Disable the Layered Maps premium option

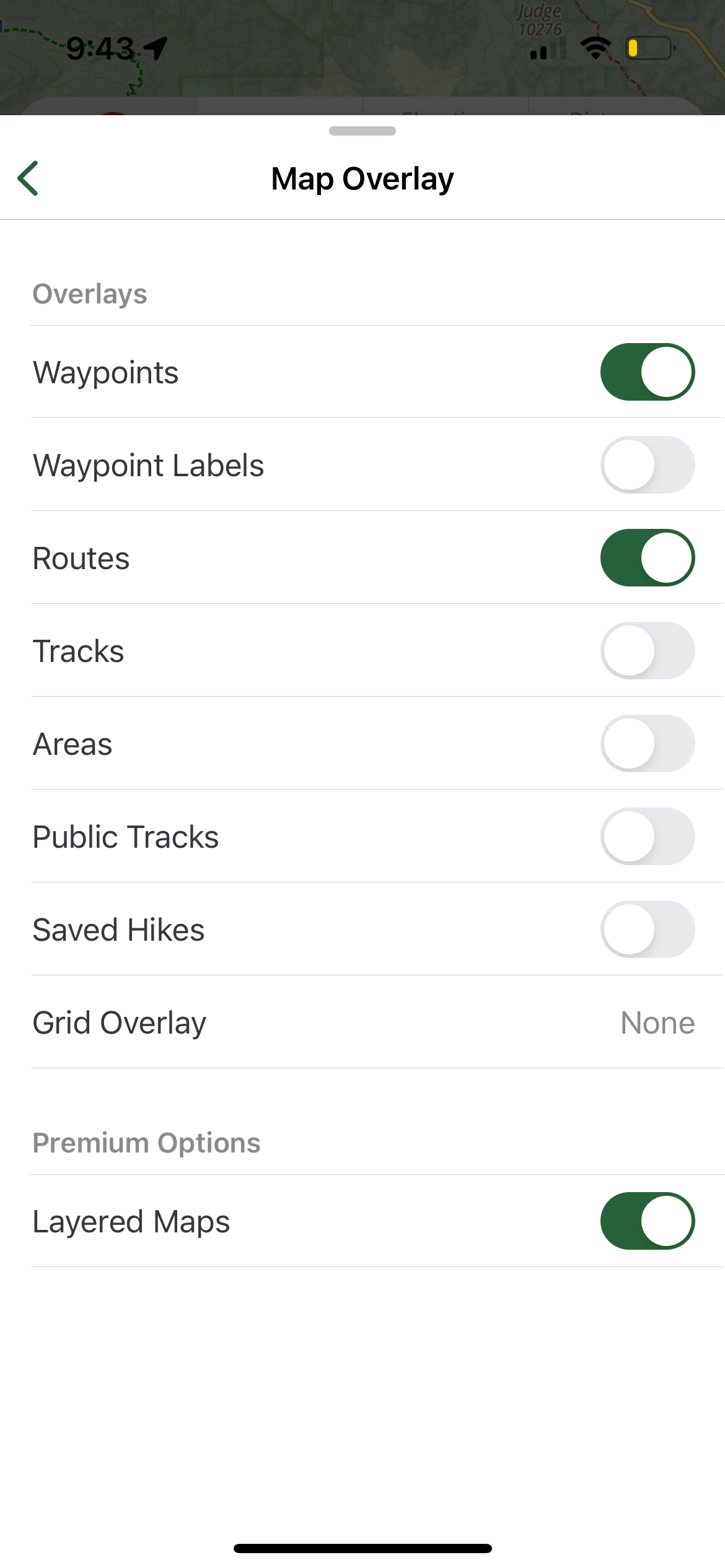click(x=647, y=1221)
